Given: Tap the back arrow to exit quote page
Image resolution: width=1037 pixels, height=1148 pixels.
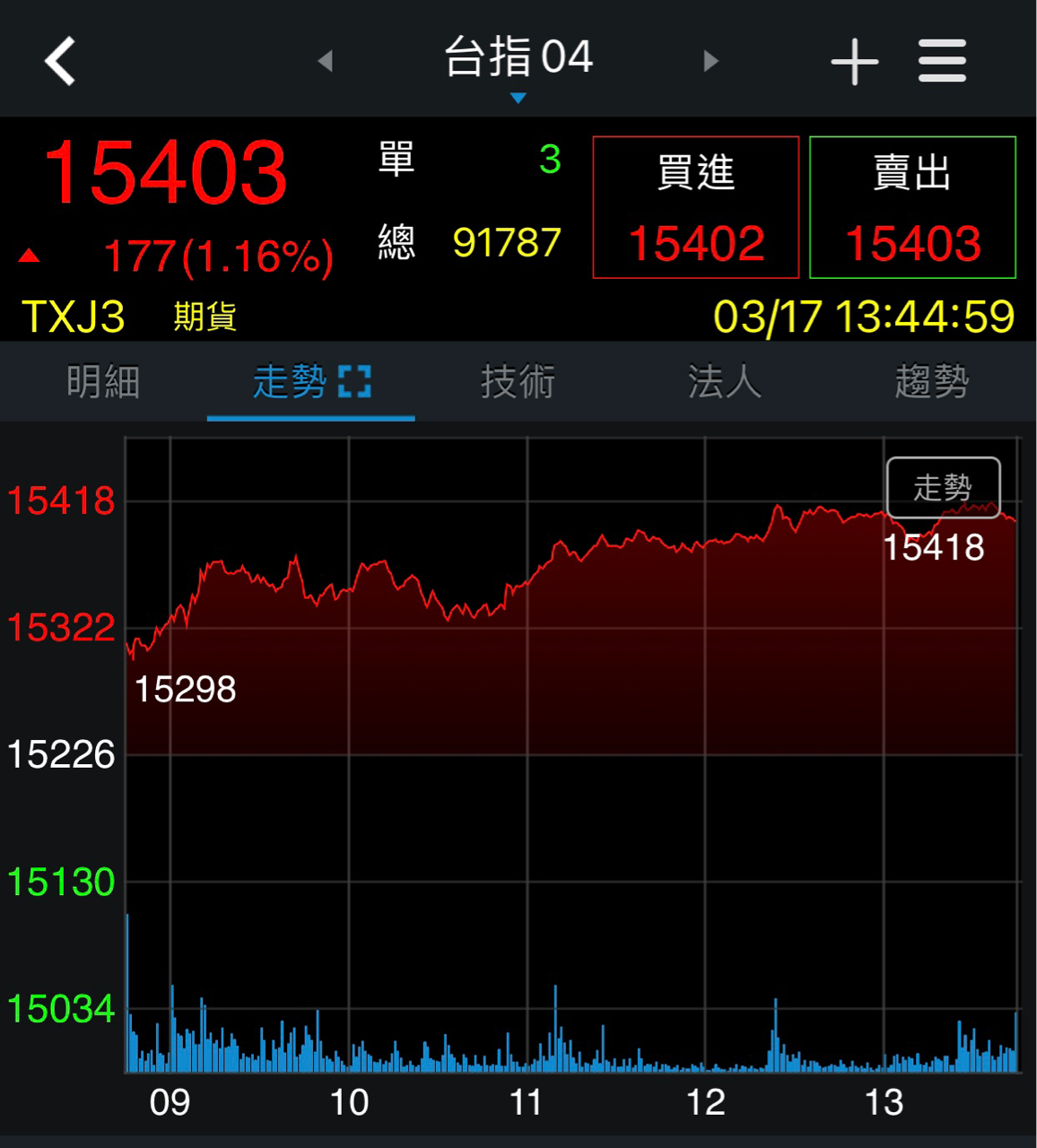Looking at the screenshot, I should pos(59,61).
